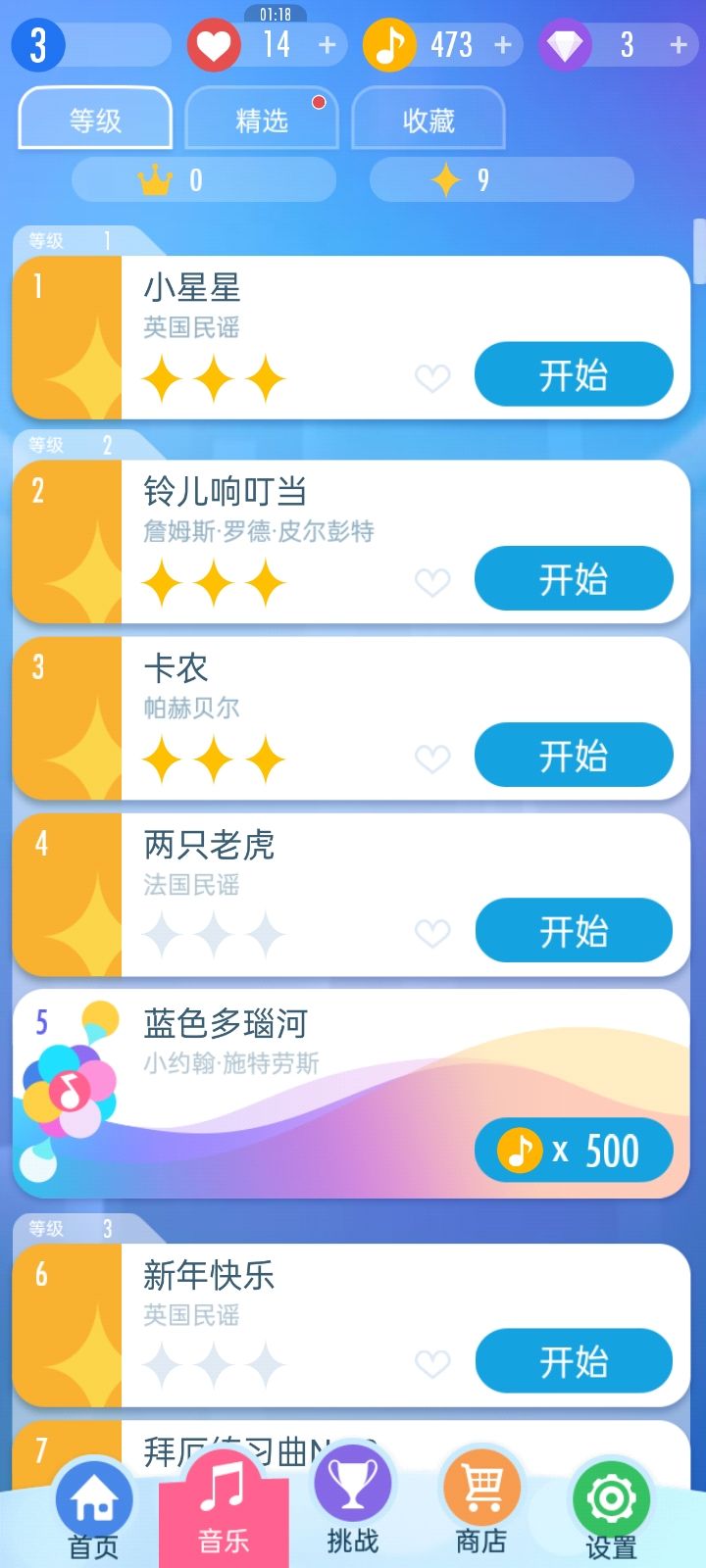The height and width of the screenshot is (1568, 706).
Task: Switch to the 精选 tab
Action: click(x=262, y=118)
